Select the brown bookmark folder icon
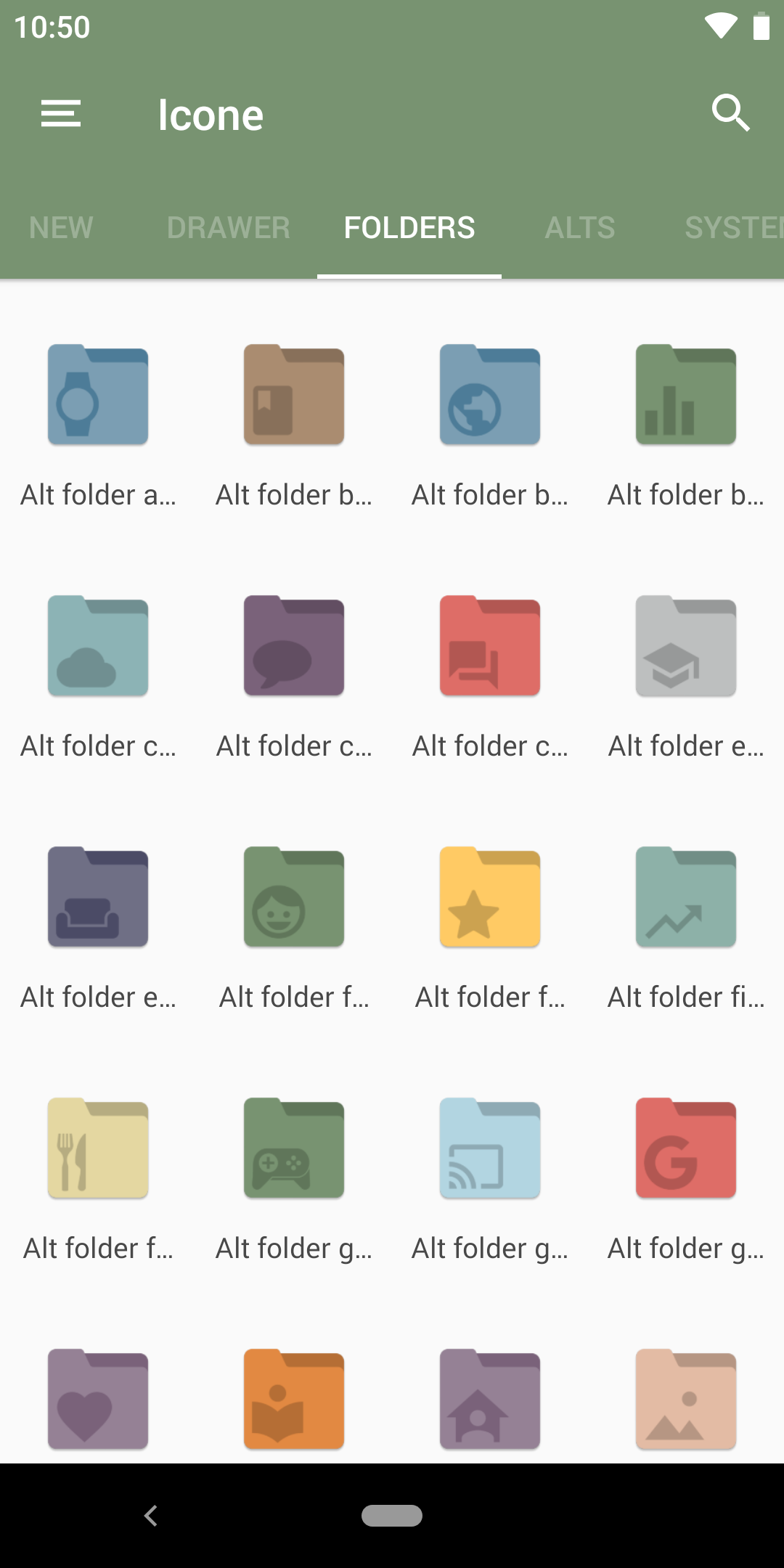784x1568 pixels. (294, 394)
